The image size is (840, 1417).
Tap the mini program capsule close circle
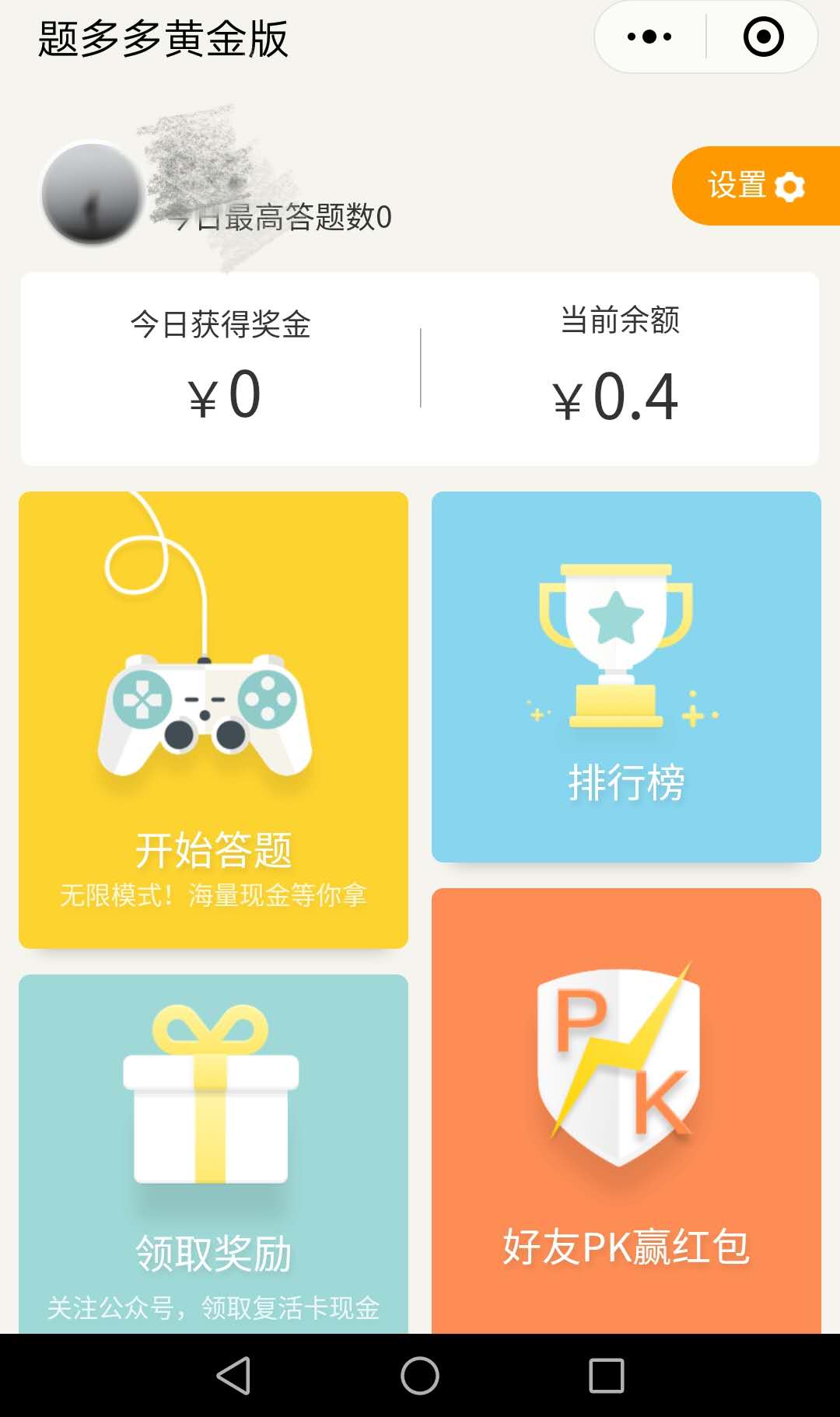tap(762, 35)
